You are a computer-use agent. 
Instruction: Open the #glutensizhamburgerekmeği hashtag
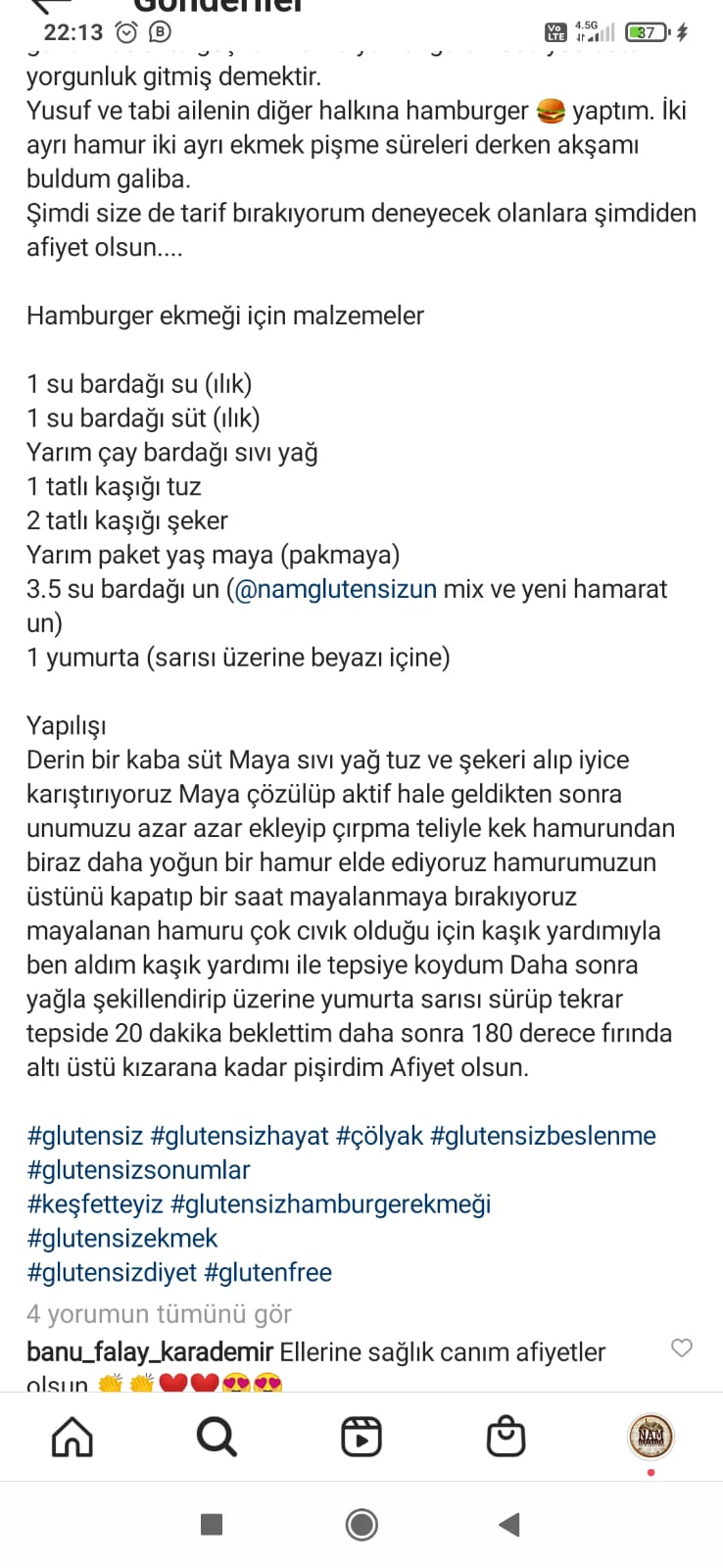tap(330, 1204)
